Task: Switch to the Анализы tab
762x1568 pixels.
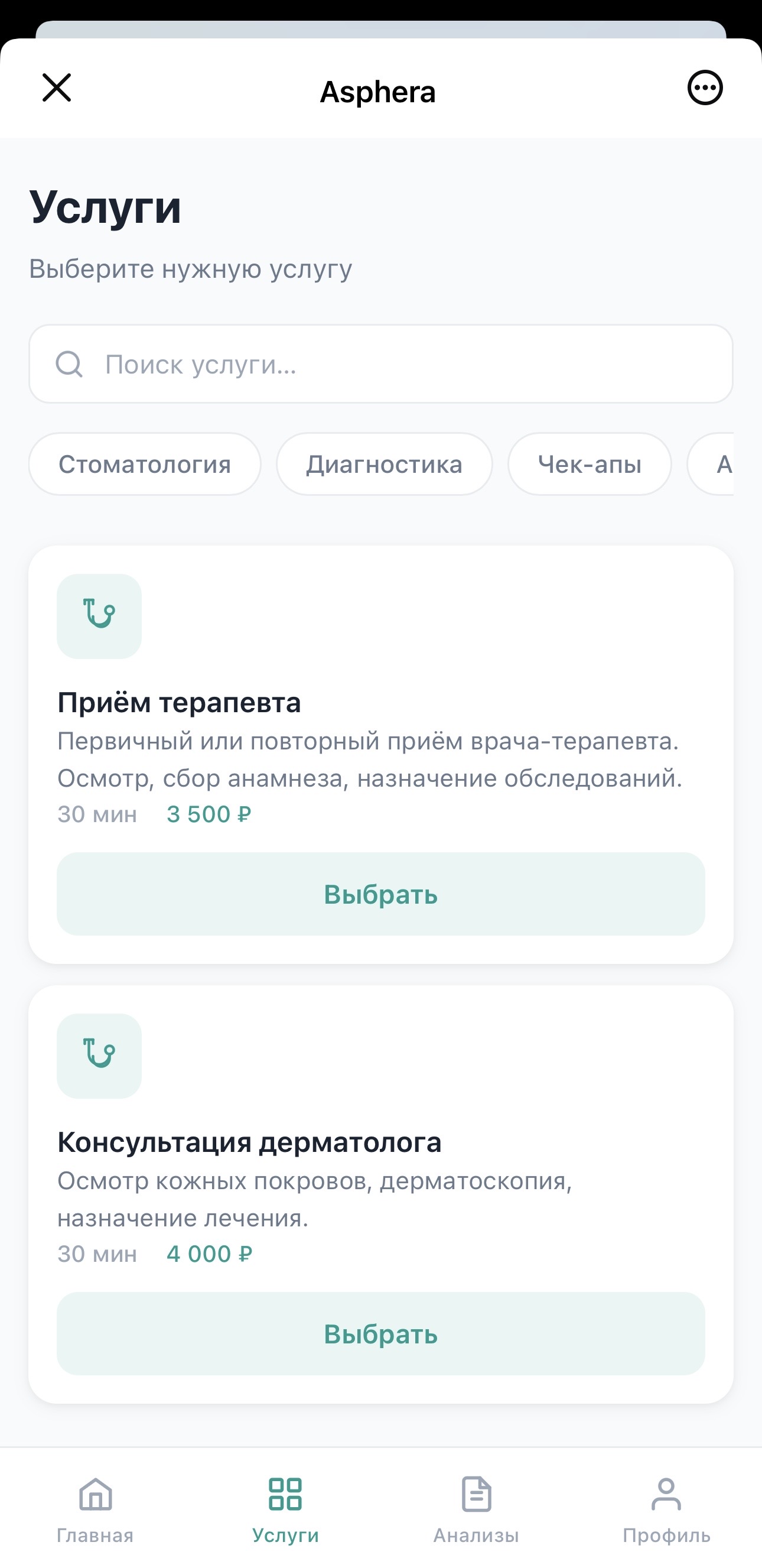Action: (x=476, y=1509)
